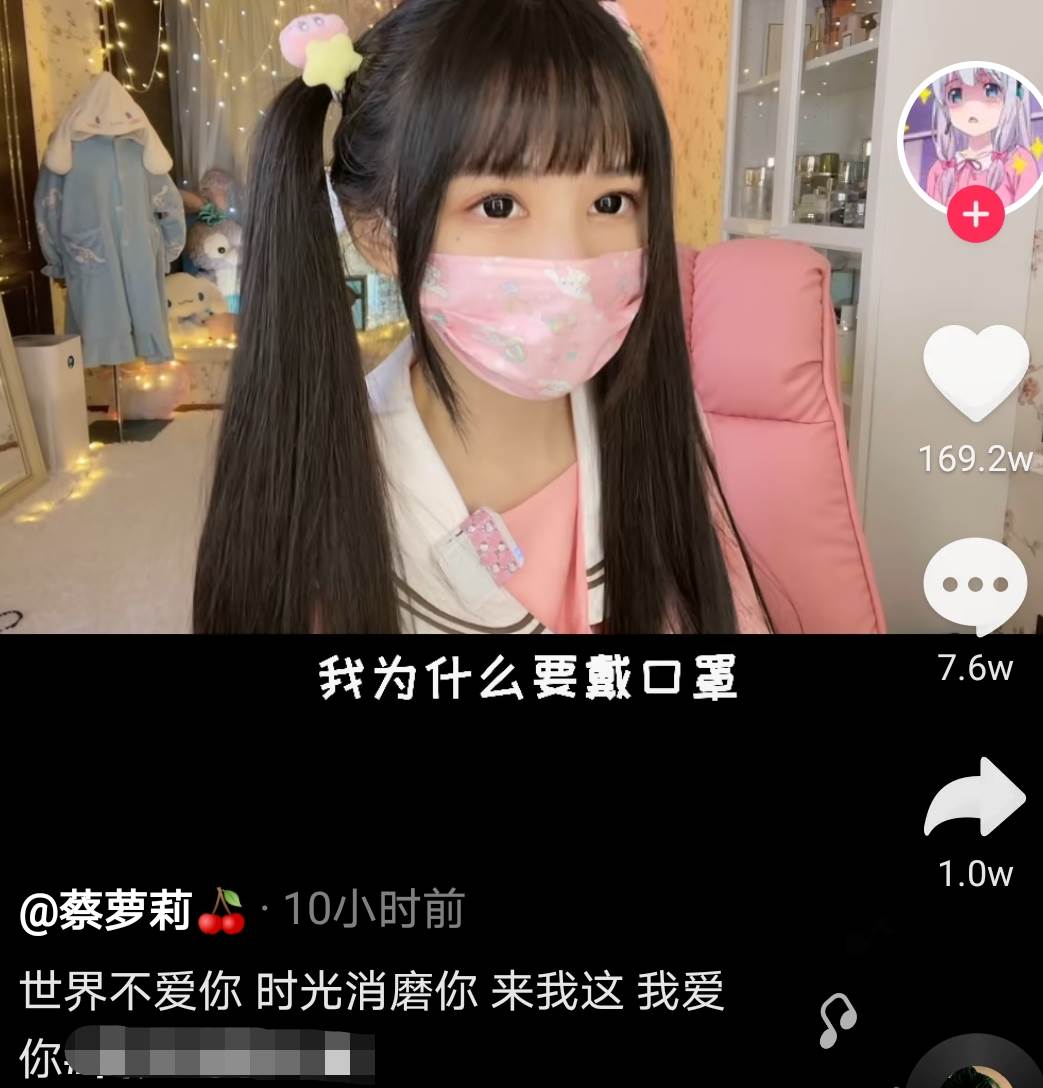
Task: Share this video with the arrow
Action: click(x=975, y=797)
